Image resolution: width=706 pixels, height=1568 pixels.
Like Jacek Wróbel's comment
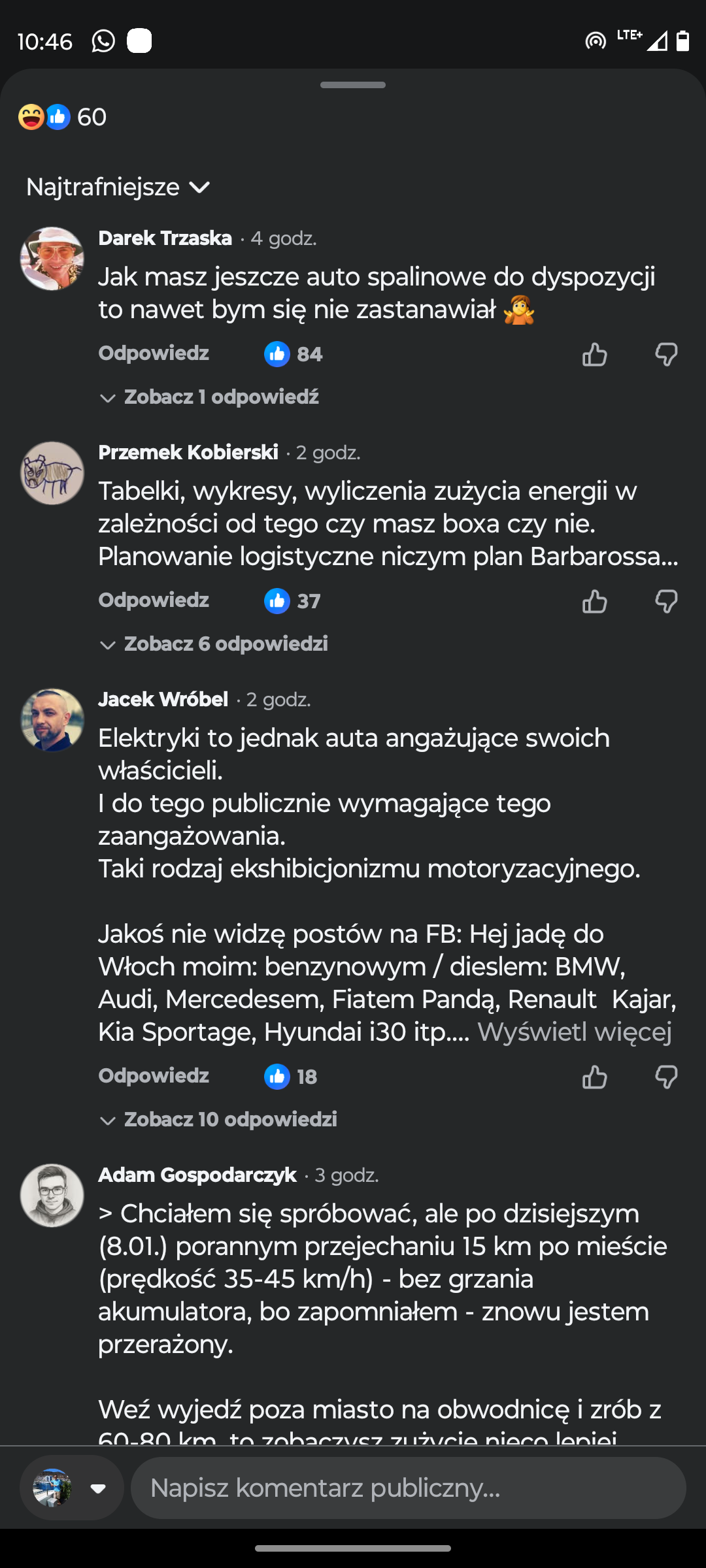pyautogui.click(x=594, y=1077)
